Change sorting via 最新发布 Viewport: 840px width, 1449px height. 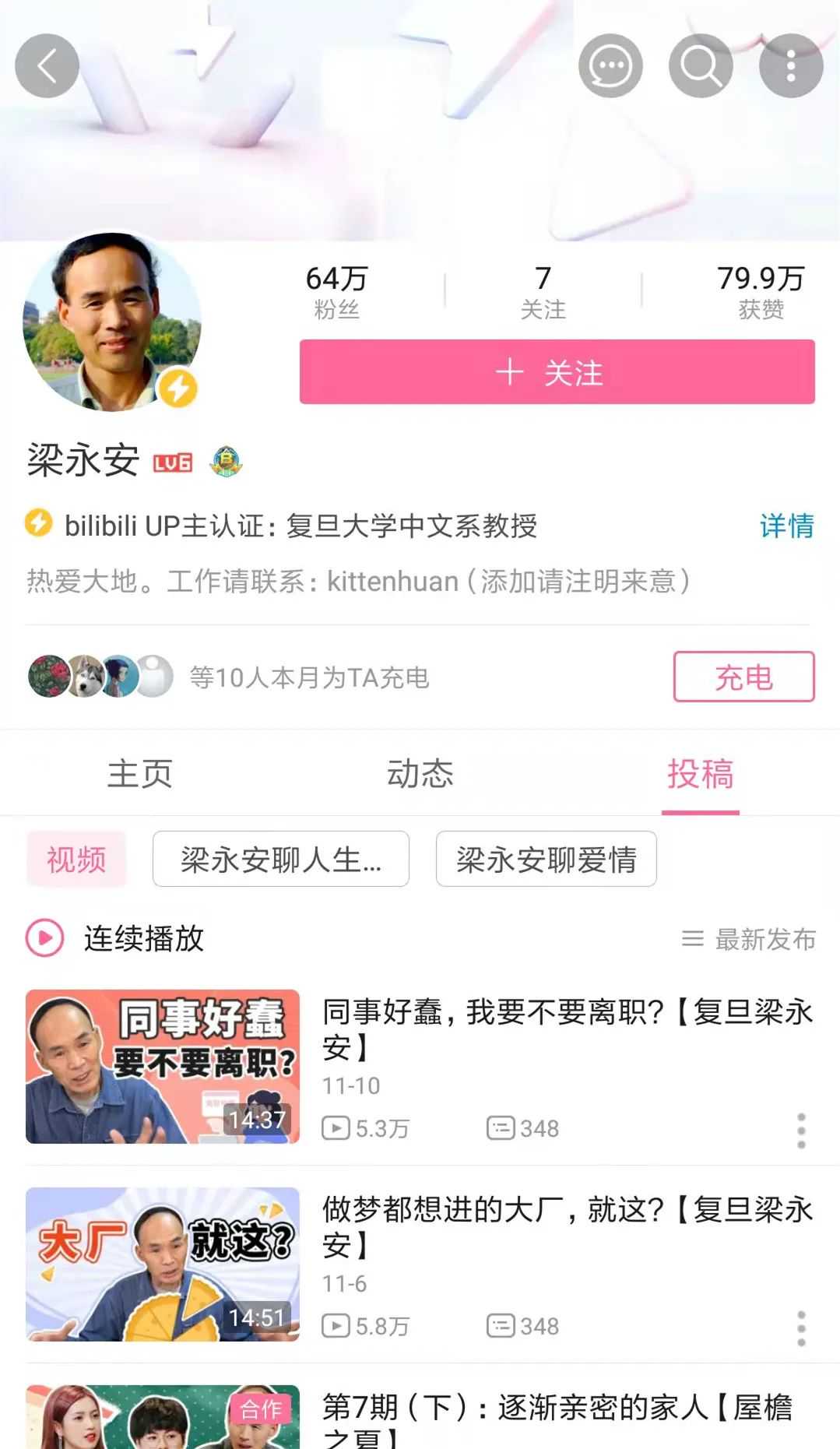[x=749, y=939]
